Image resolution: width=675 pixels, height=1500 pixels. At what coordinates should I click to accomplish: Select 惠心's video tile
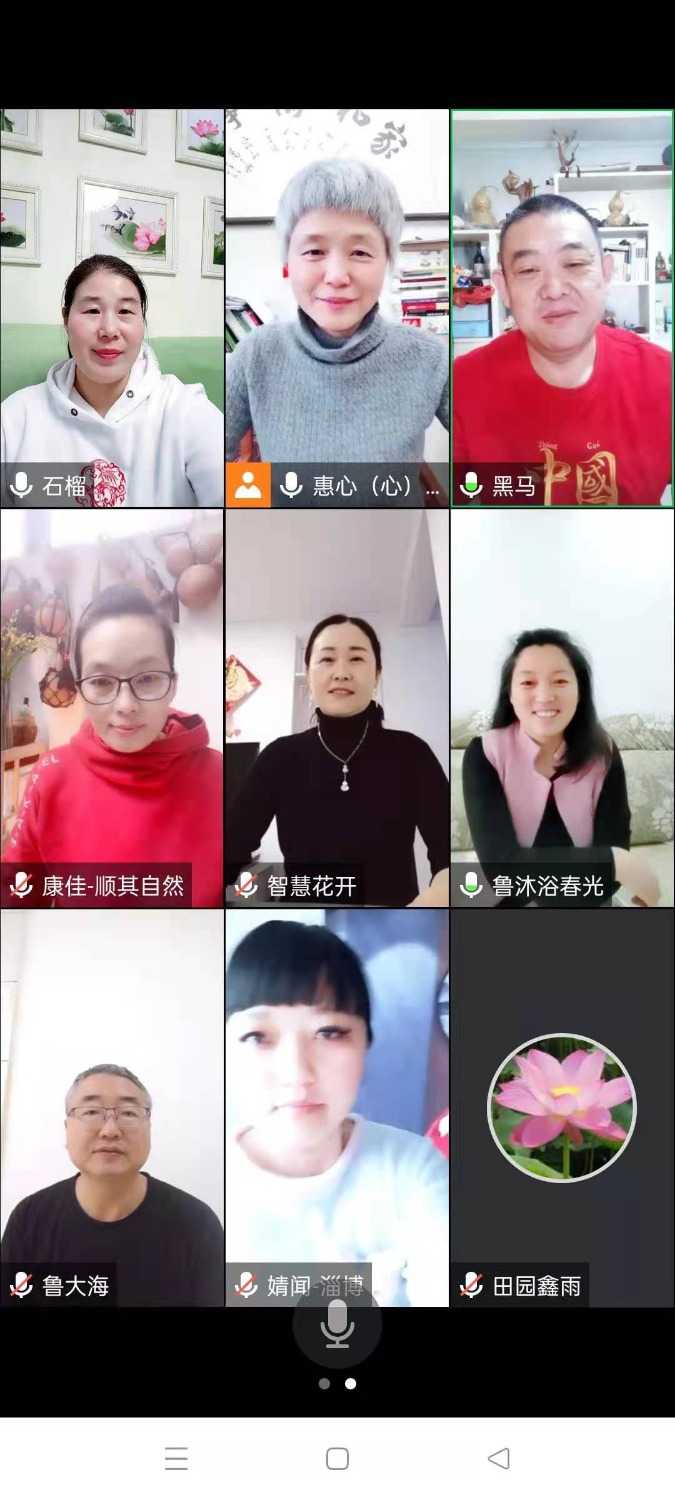coord(337,308)
